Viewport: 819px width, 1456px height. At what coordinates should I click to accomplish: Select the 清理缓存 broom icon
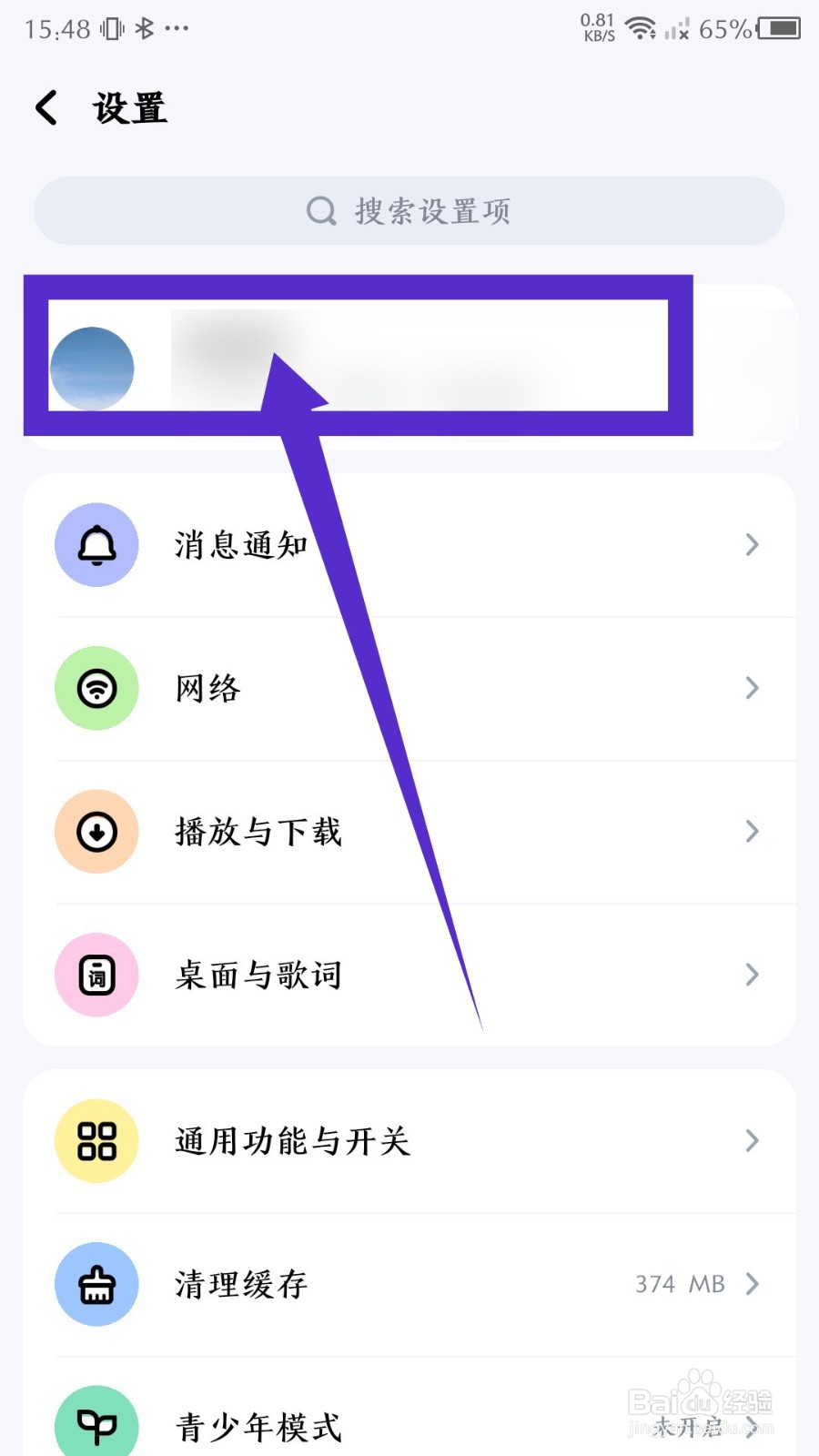(96, 1284)
